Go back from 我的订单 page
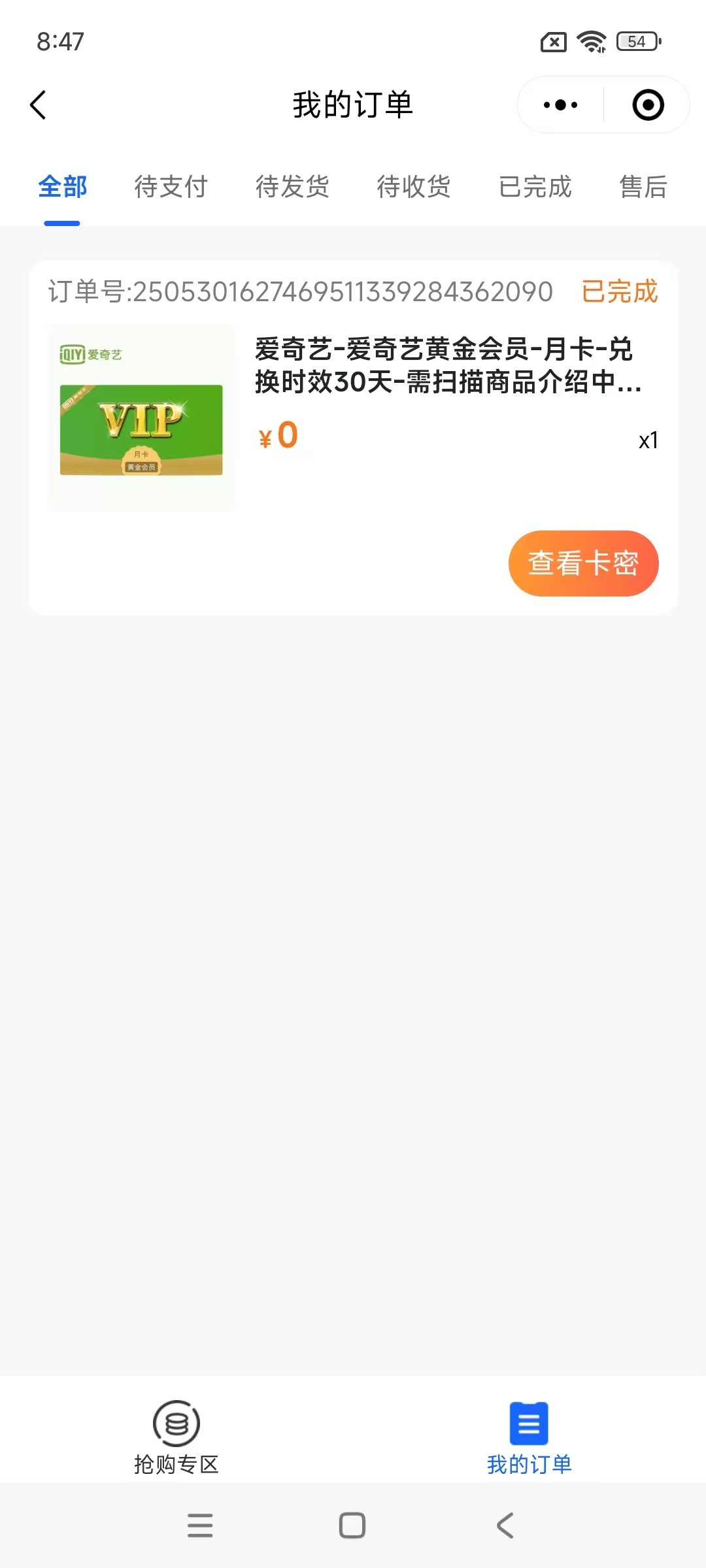 point(39,105)
